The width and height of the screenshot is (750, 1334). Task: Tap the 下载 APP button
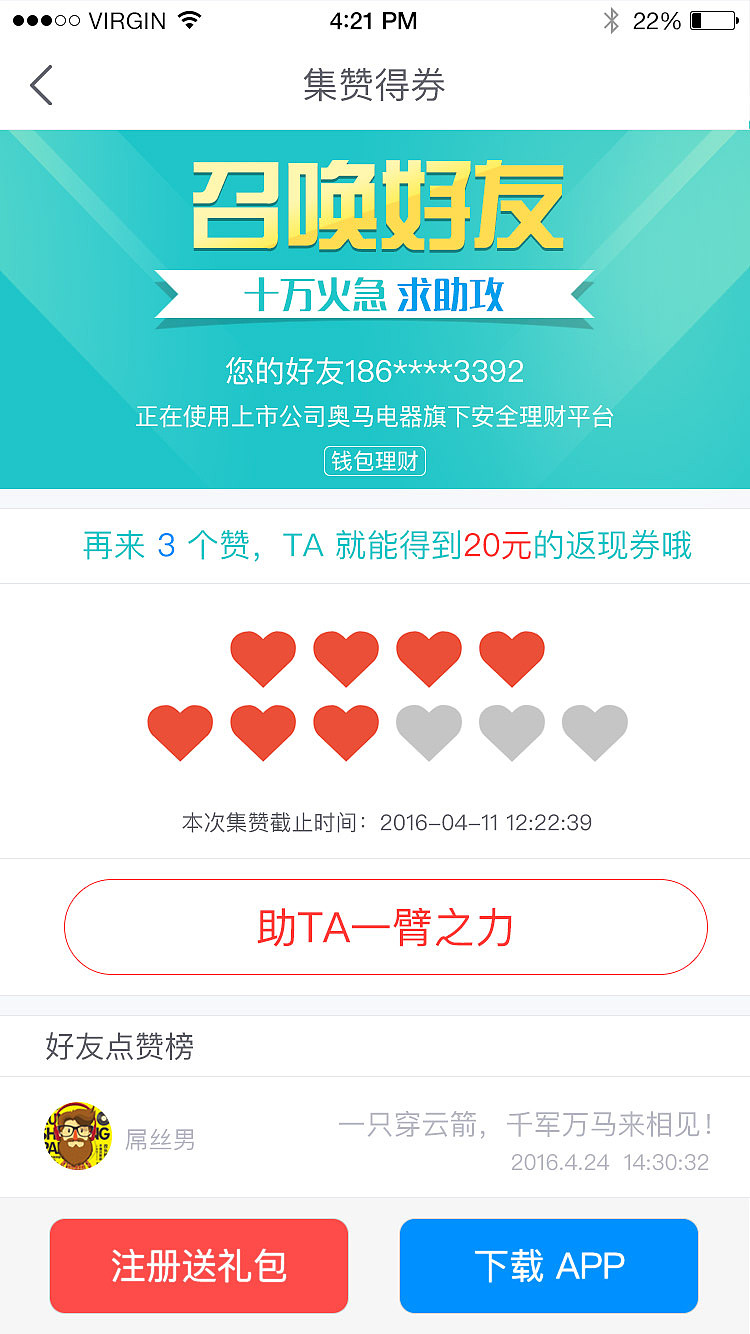pos(548,1265)
